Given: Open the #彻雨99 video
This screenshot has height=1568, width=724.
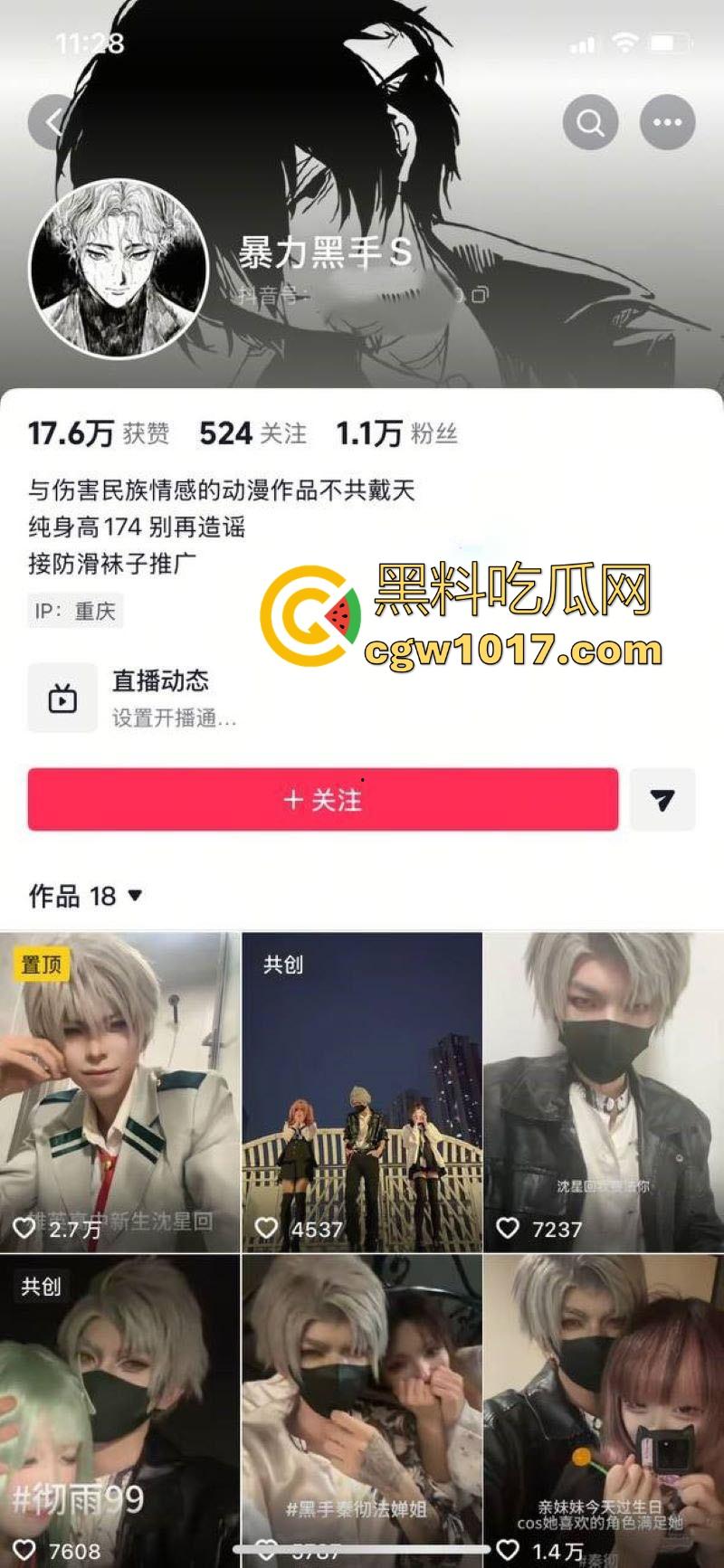Looking at the screenshot, I should [119, 1411].
